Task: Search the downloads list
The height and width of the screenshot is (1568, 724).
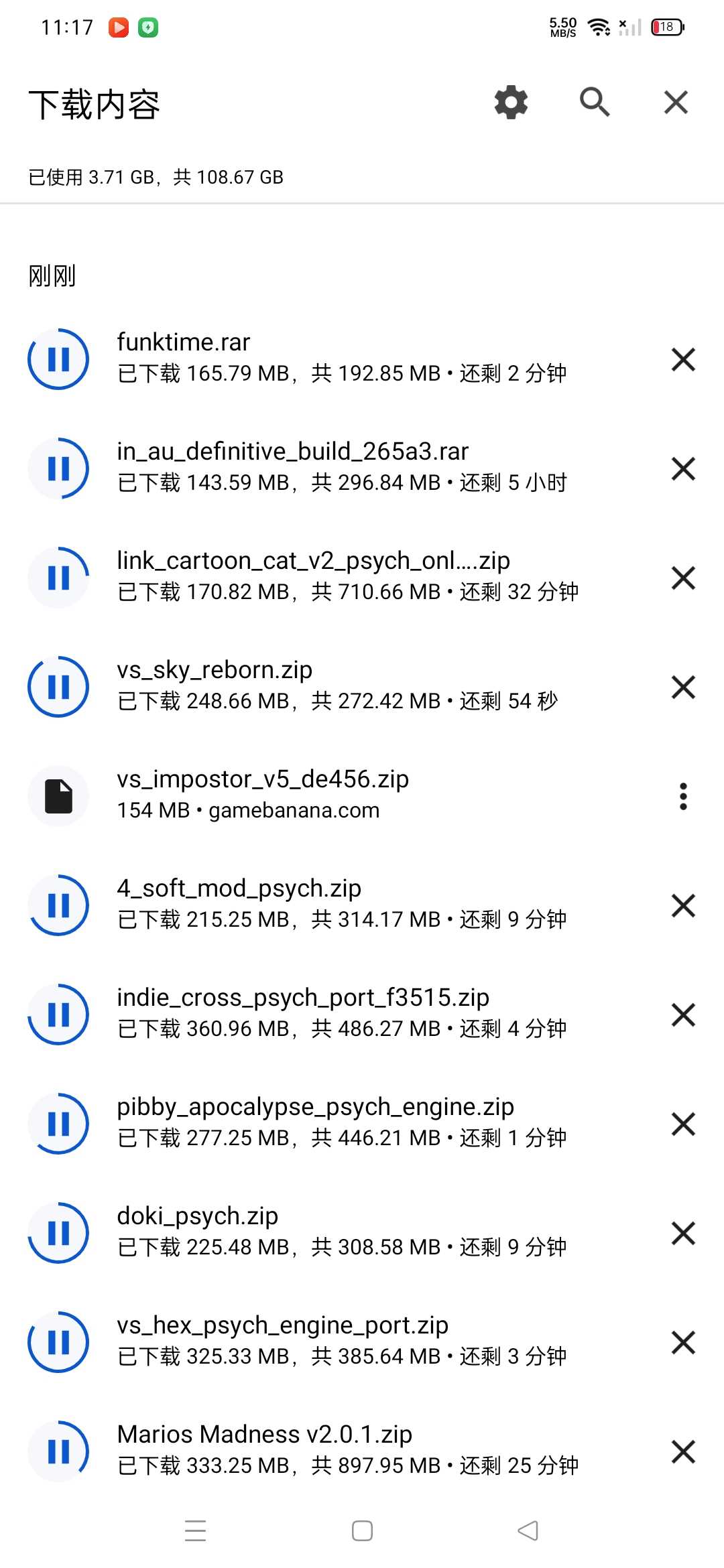Action: tap(595, 103)
